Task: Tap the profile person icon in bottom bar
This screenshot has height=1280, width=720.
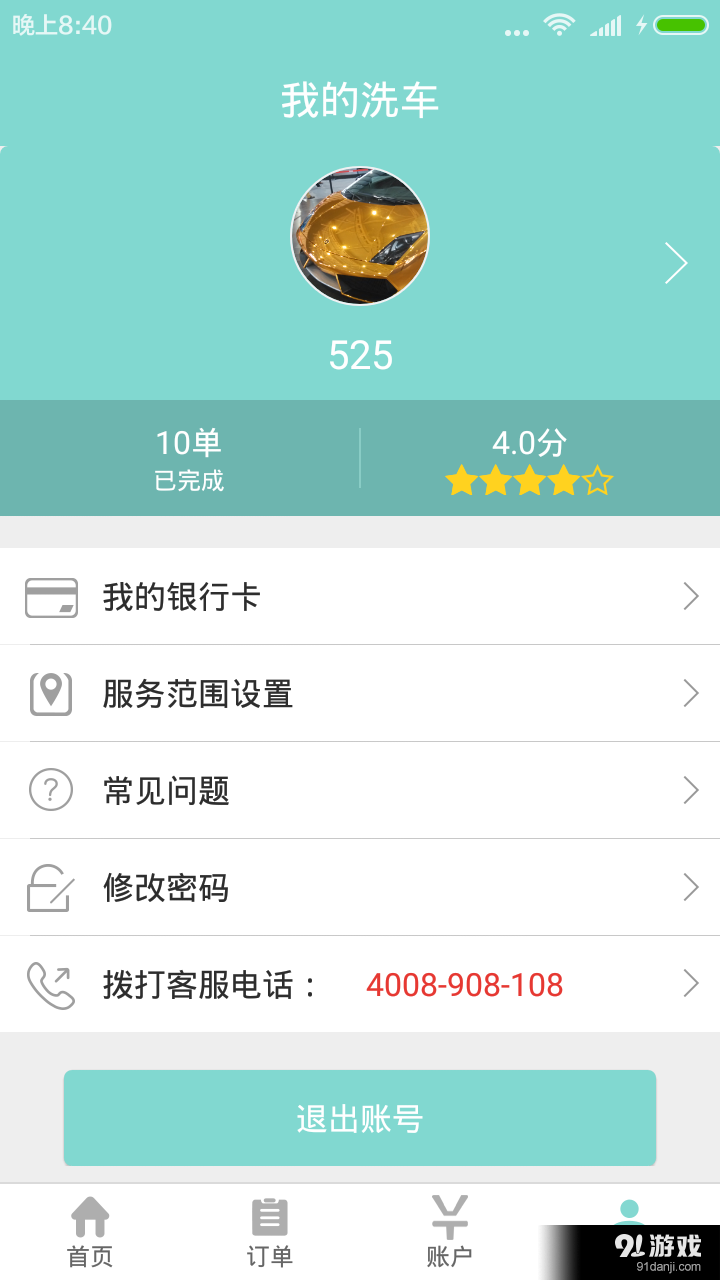Action: tap(630, 1215)
